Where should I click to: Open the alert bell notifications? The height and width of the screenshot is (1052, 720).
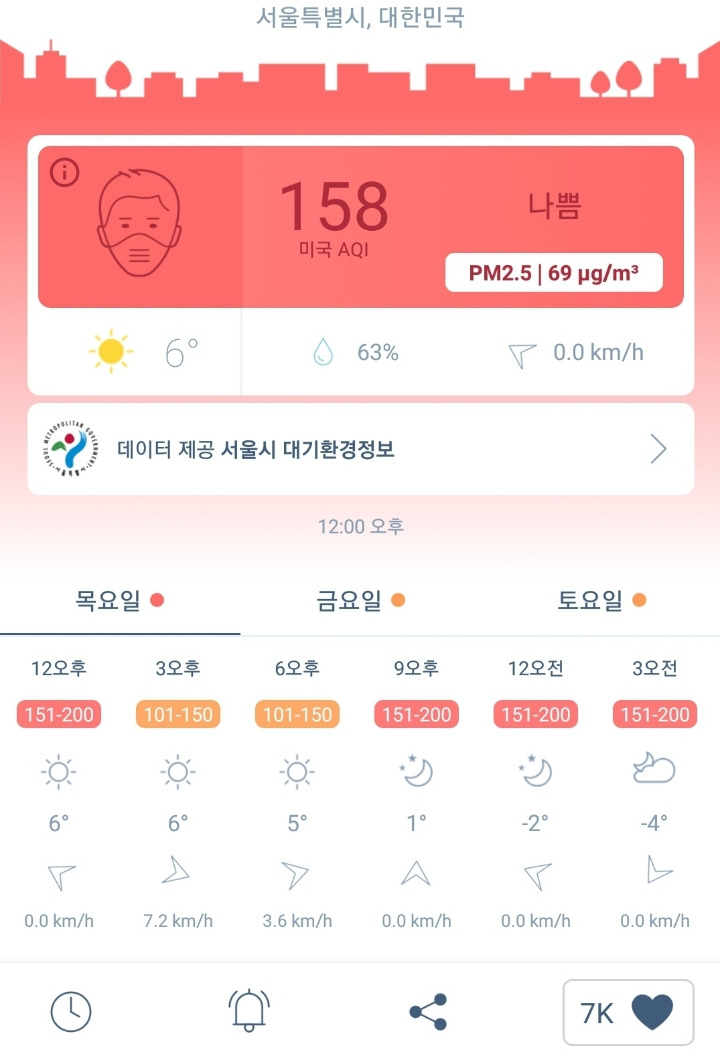(249, 1011)
